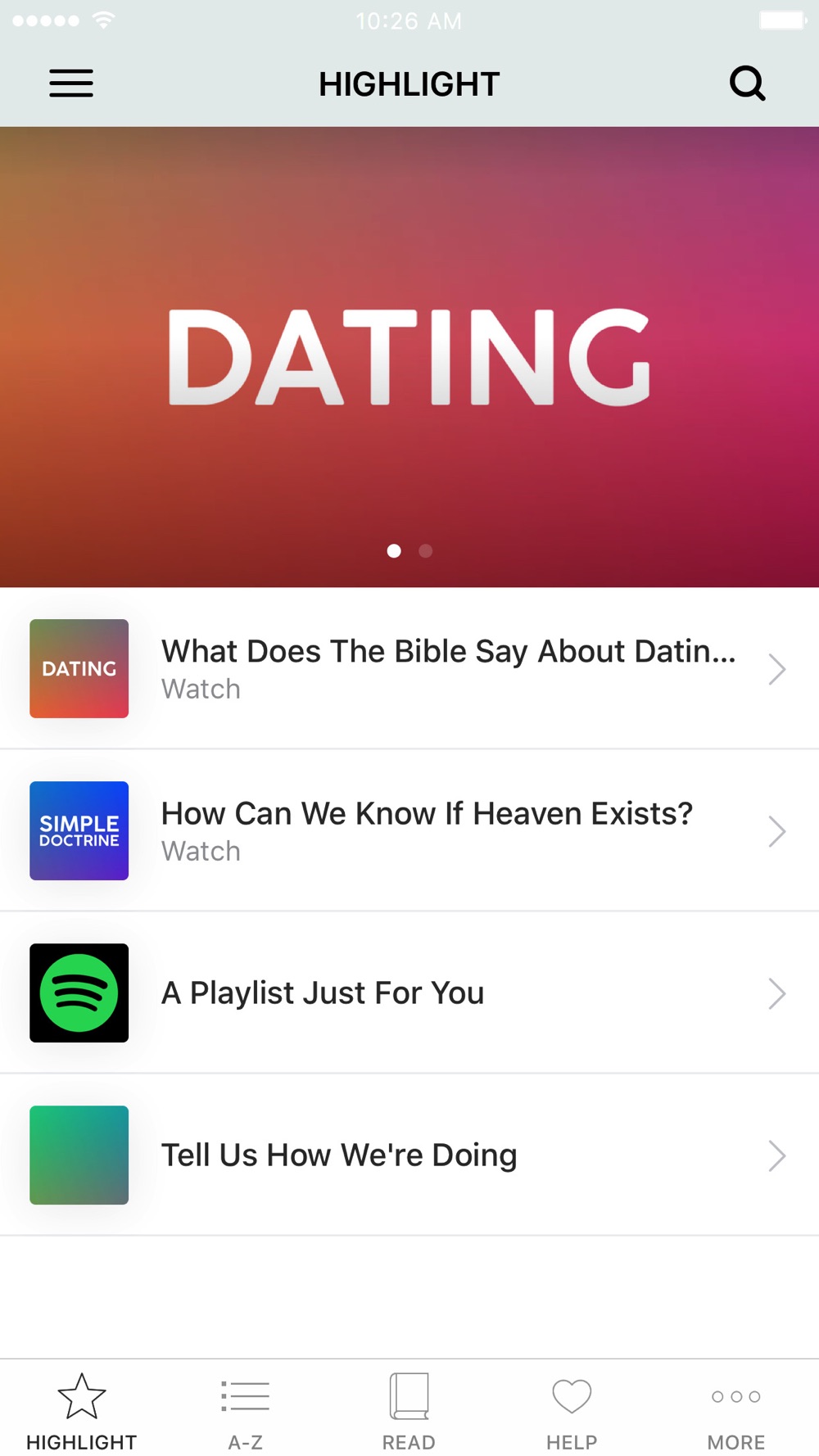The height and width of the screenshot is (1456, 819).
Task: Open the DATING featured banner
Action: (409, 357)
